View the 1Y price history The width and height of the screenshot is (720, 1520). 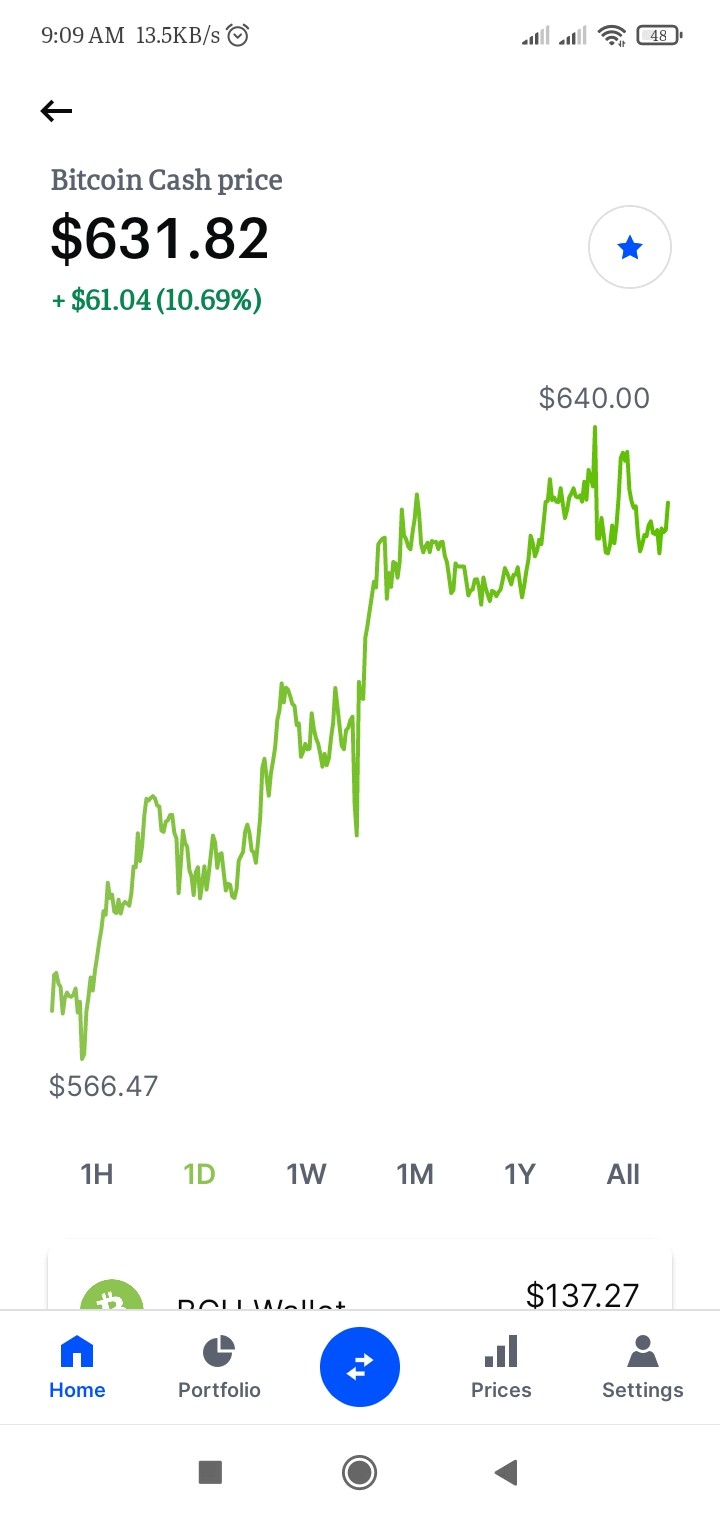[x=520, y=1174]
